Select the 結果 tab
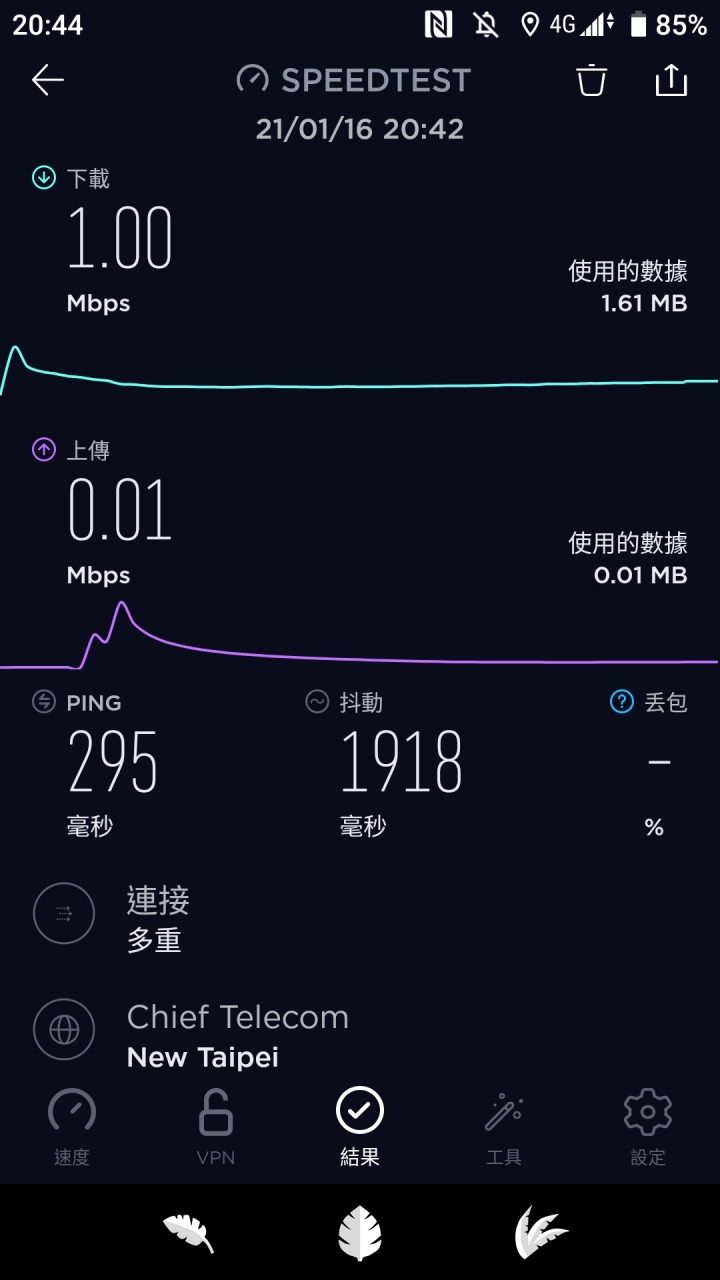This screenshot has height=1280, width=720. pos(360,1128)
